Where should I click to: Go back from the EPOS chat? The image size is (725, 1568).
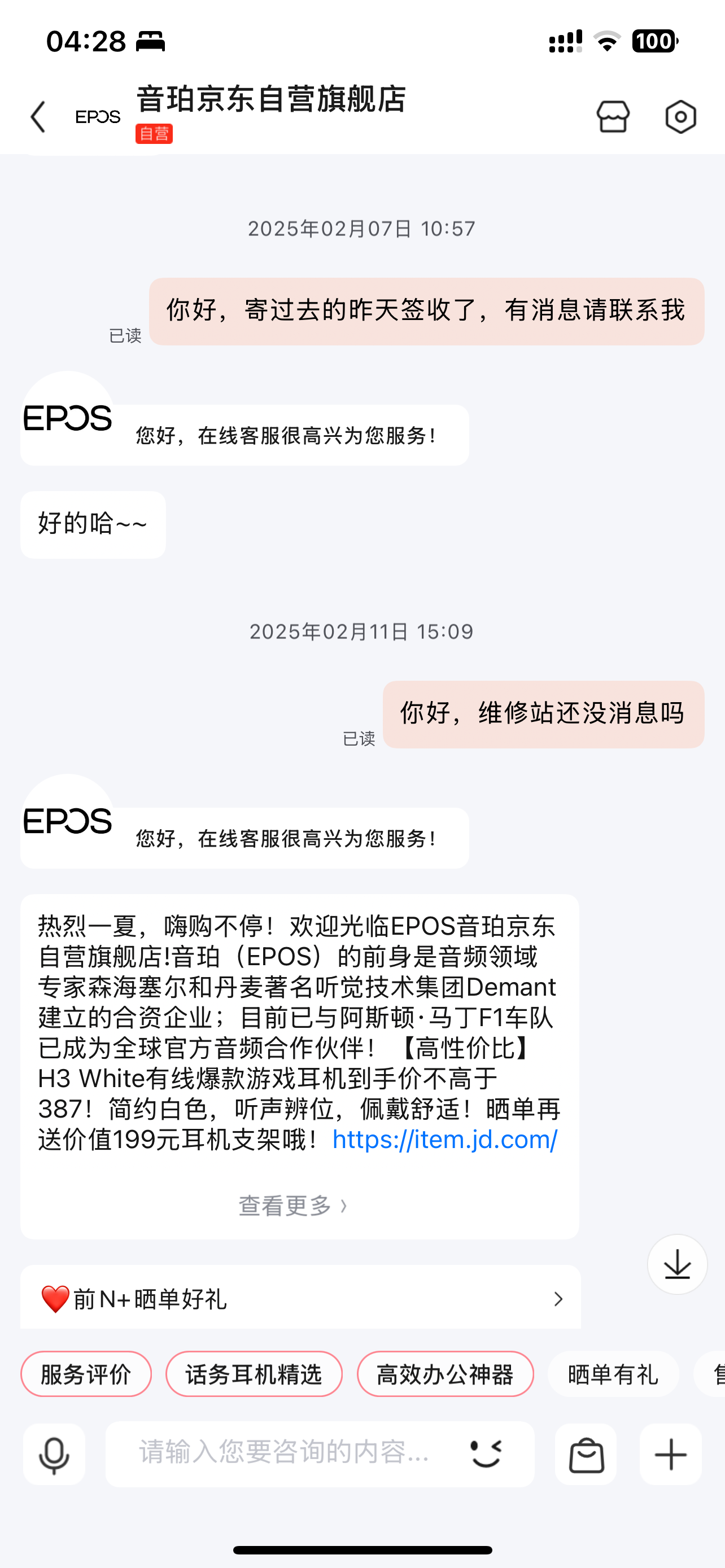[x=38, y=116]
